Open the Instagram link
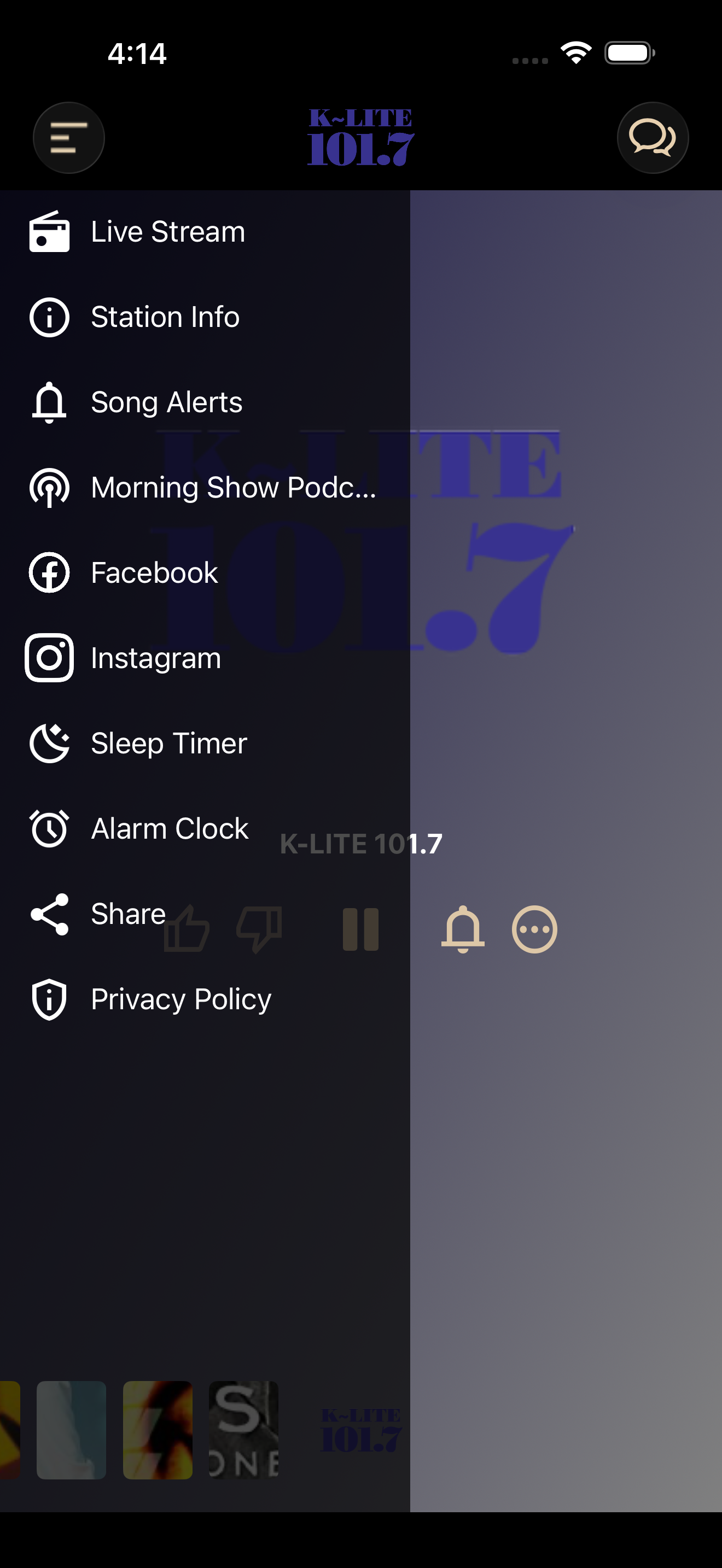The width and height of the screenshot is (722, 1568). coord(205,658)
